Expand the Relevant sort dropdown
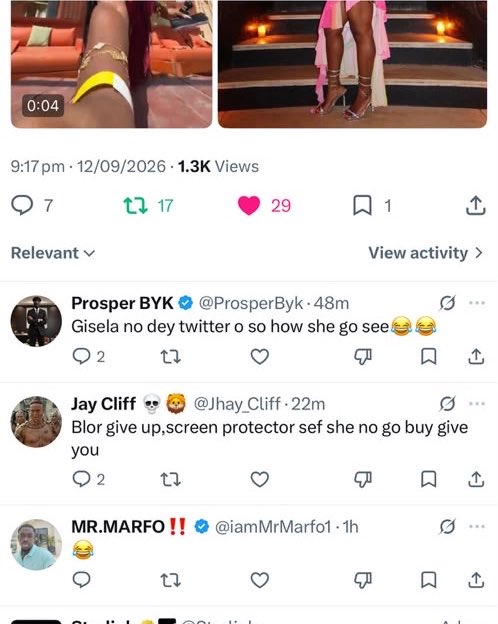Image resolution: width=498 pixels, height=624 pixels. pyautogui.click(x=53, y=253)
